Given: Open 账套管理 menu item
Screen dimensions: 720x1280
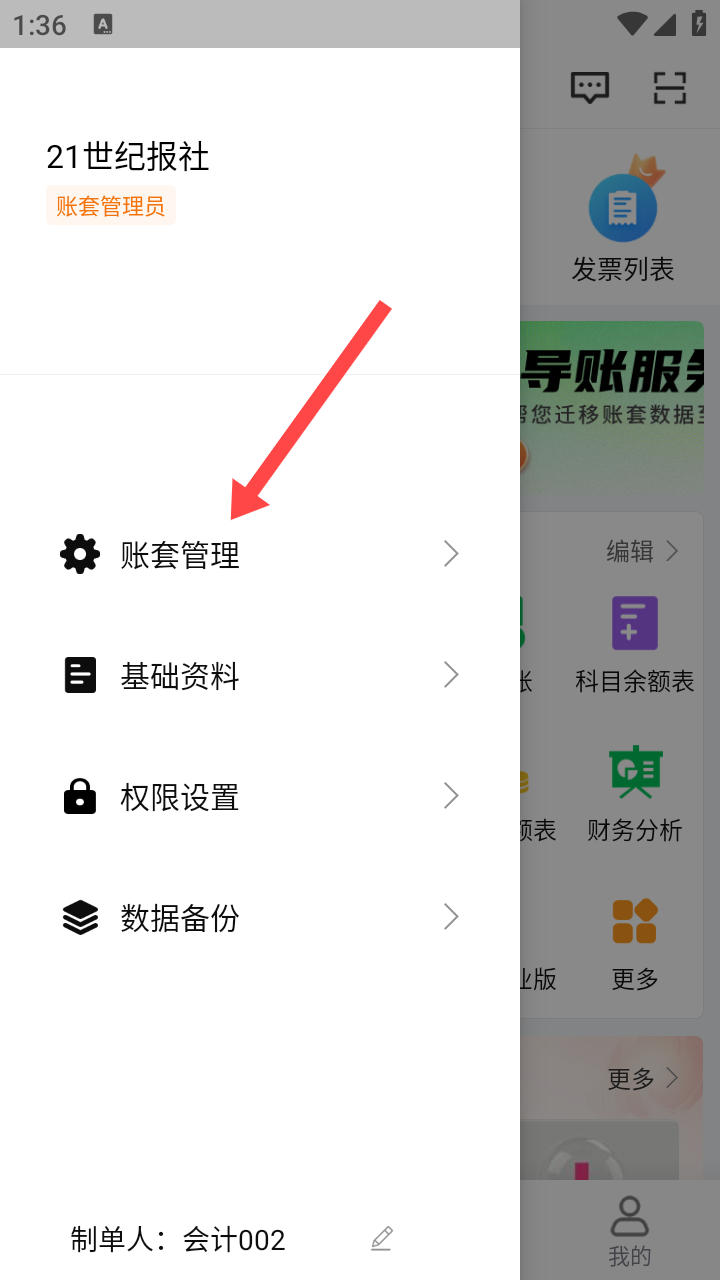Looking at the screenshot, I should [x=258, y=554].
